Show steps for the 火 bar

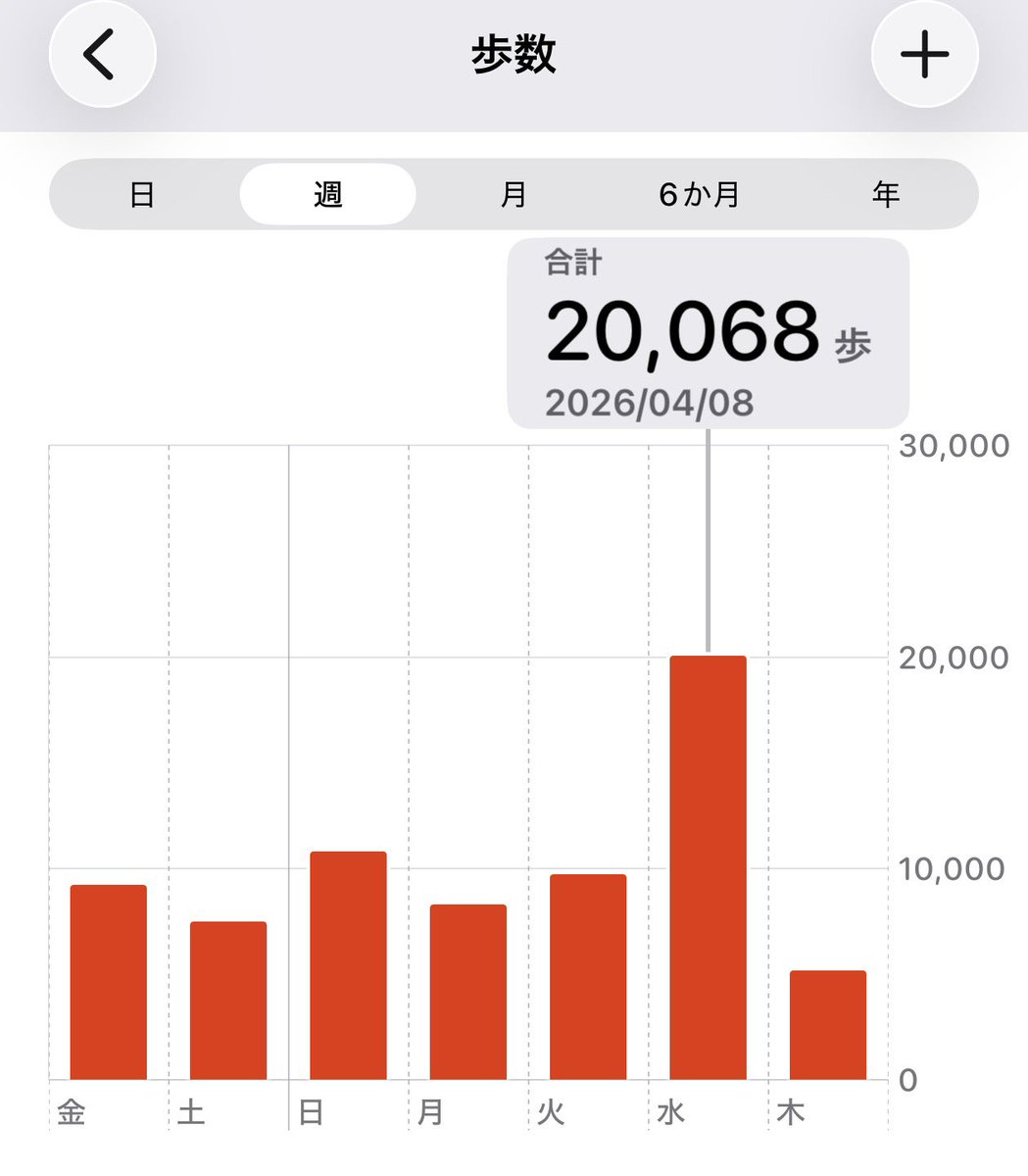click(x=588, y=977)
